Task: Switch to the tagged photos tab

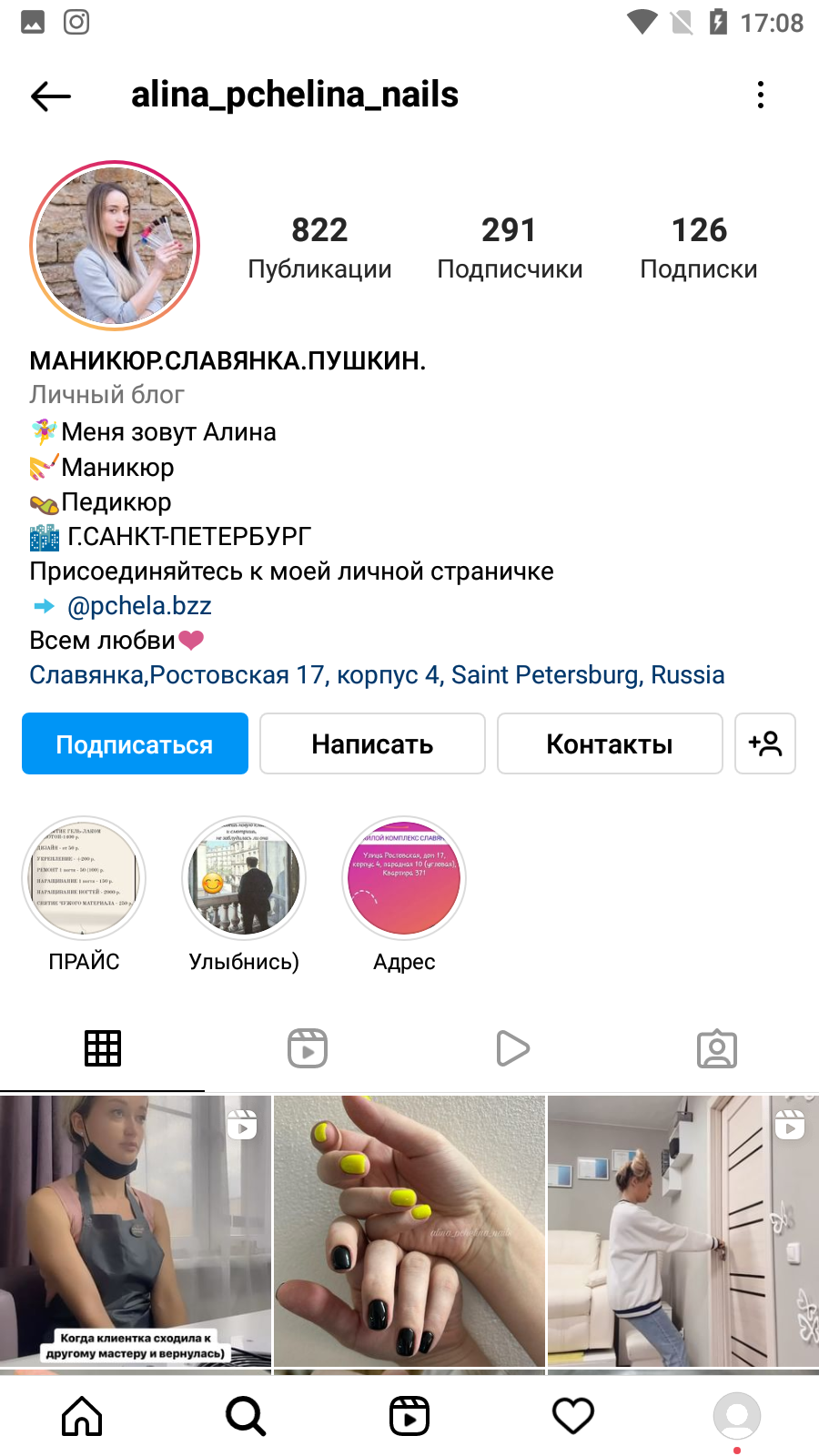Action: (717, 1048)
